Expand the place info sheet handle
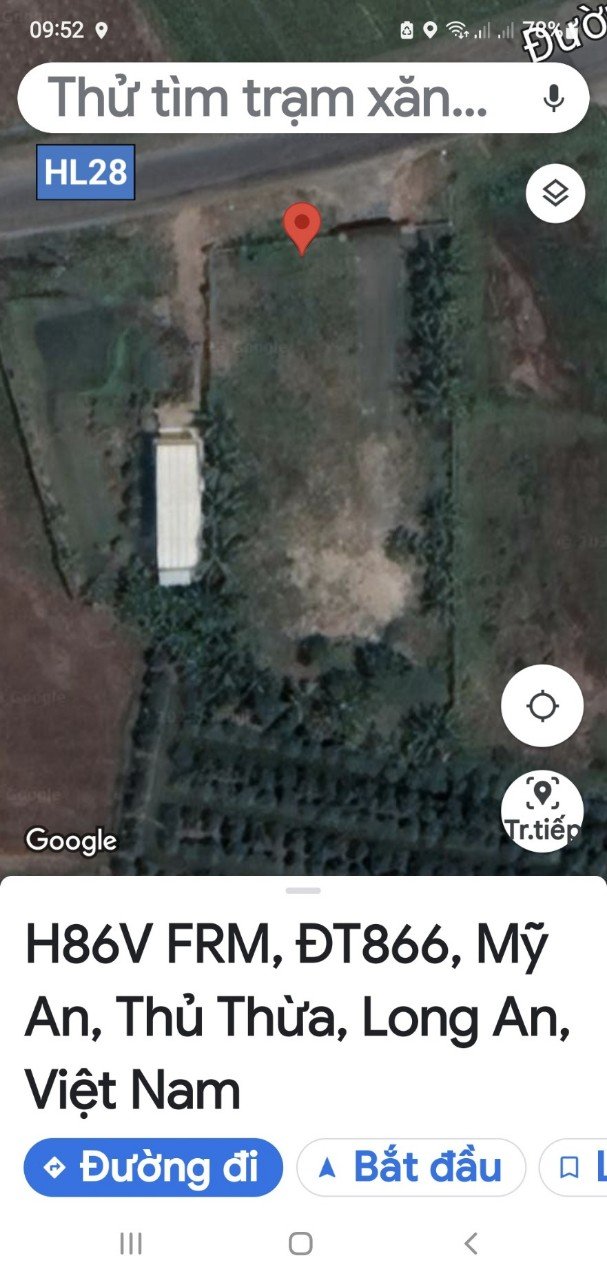Screen dimensions: 607x1280 (303, 890)
